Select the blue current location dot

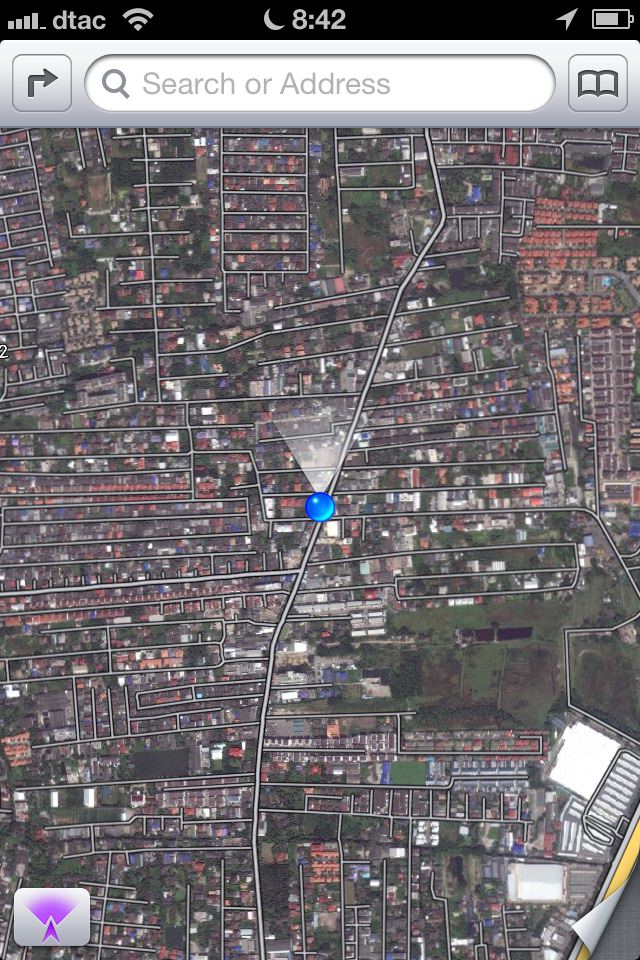click(320, 507)
